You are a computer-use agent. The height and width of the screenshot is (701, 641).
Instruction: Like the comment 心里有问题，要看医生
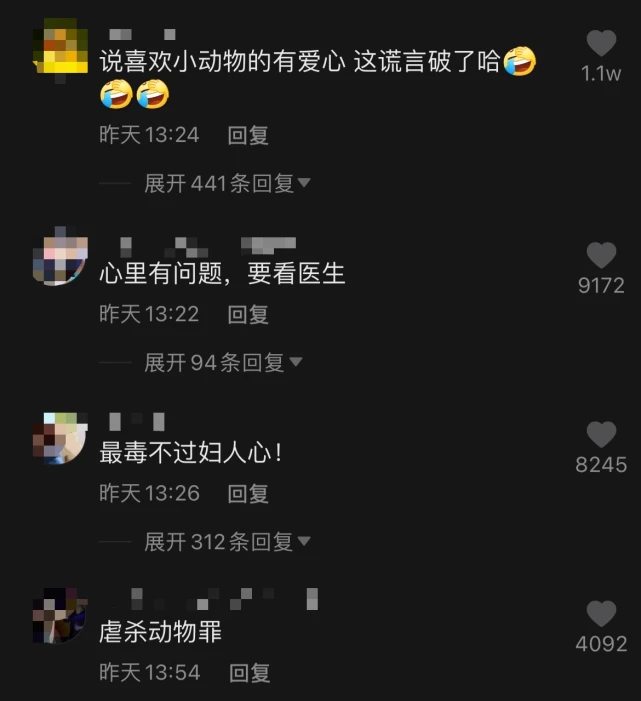(x=601, y=255)
